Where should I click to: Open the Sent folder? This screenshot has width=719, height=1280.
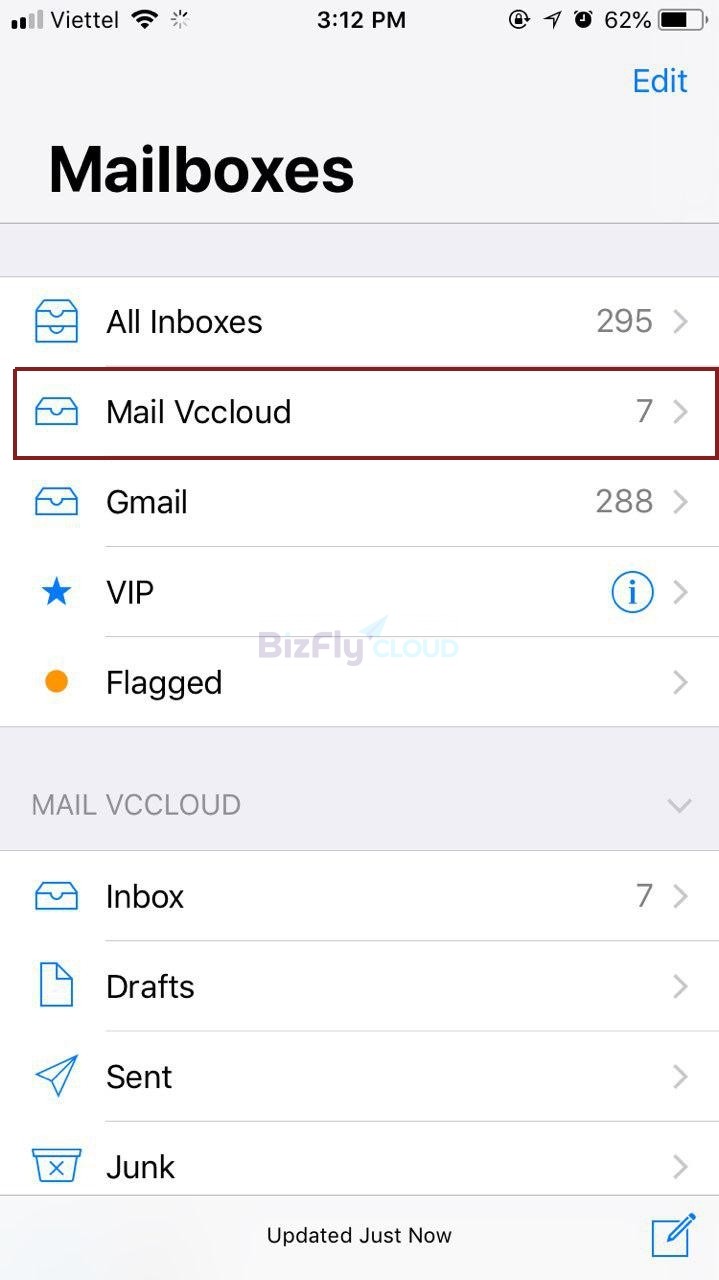[360, 1076]
